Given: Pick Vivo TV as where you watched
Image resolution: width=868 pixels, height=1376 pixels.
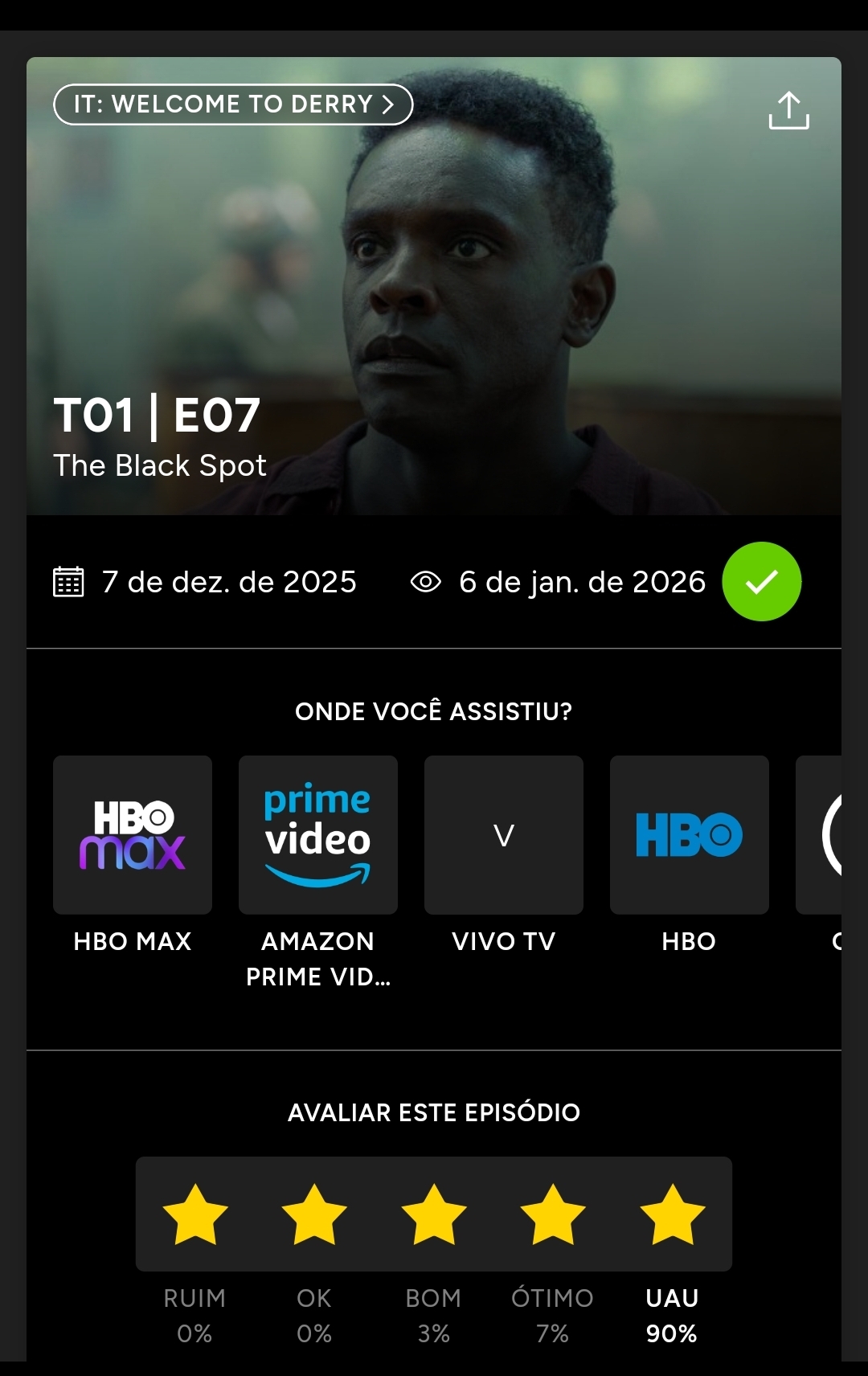Looking at the screenshot, I should point(504,835).
